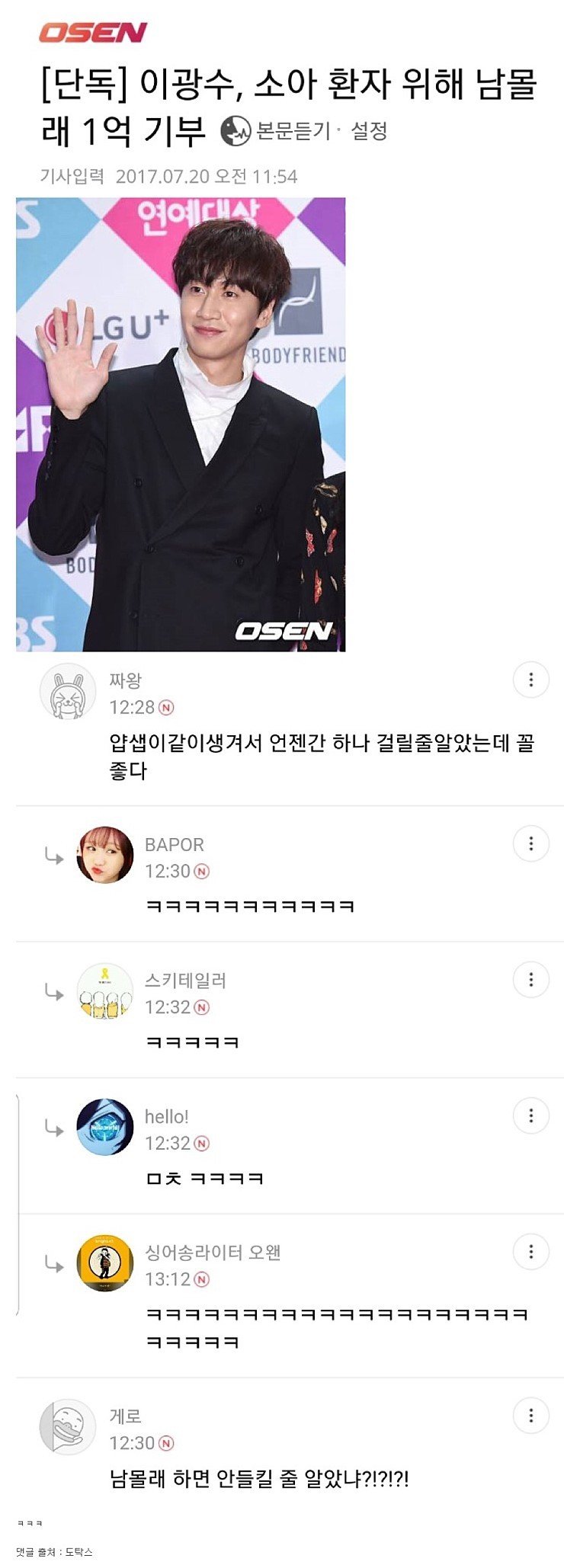Click the 본문듣기 listen icon
Screen dimensions: 564x1568
tap(236, 130)
